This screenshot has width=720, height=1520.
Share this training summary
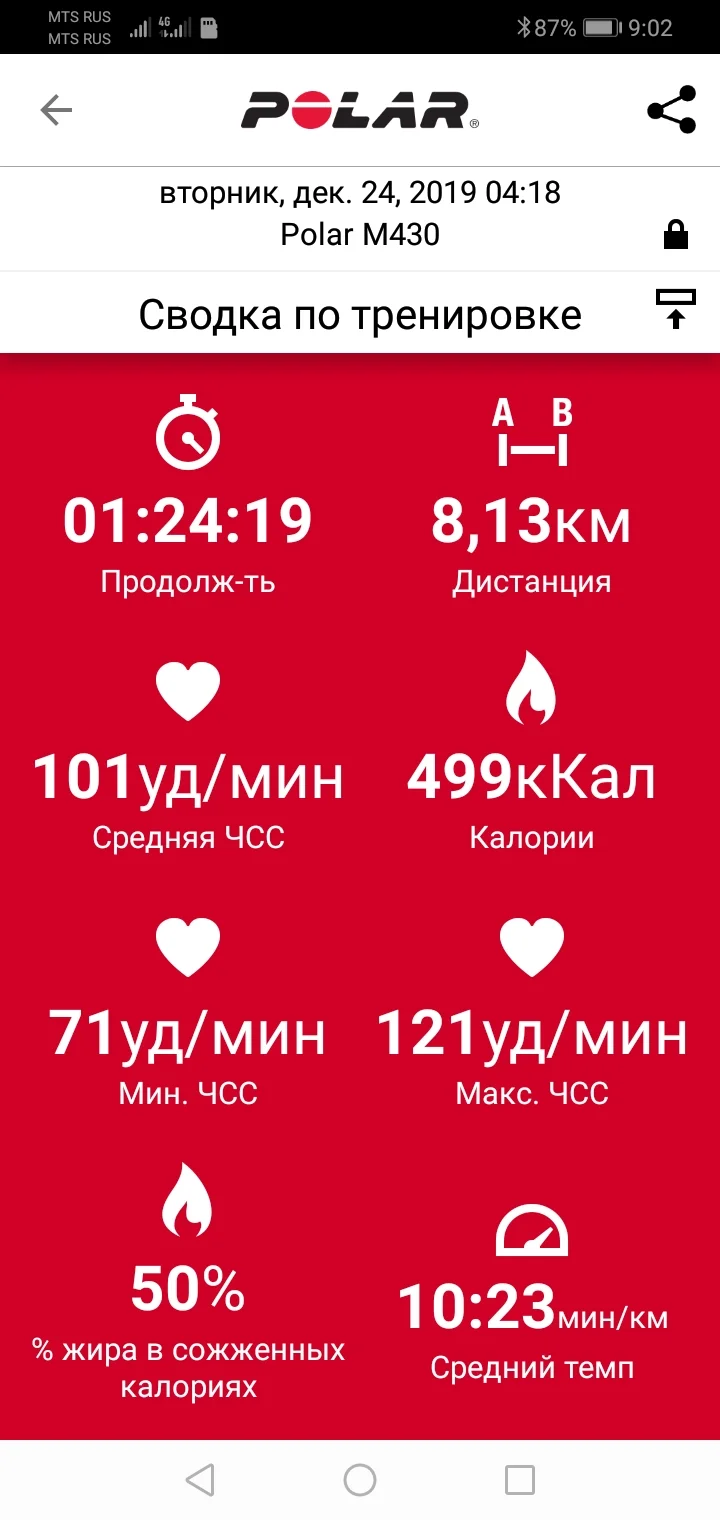(x=671, y=110)
